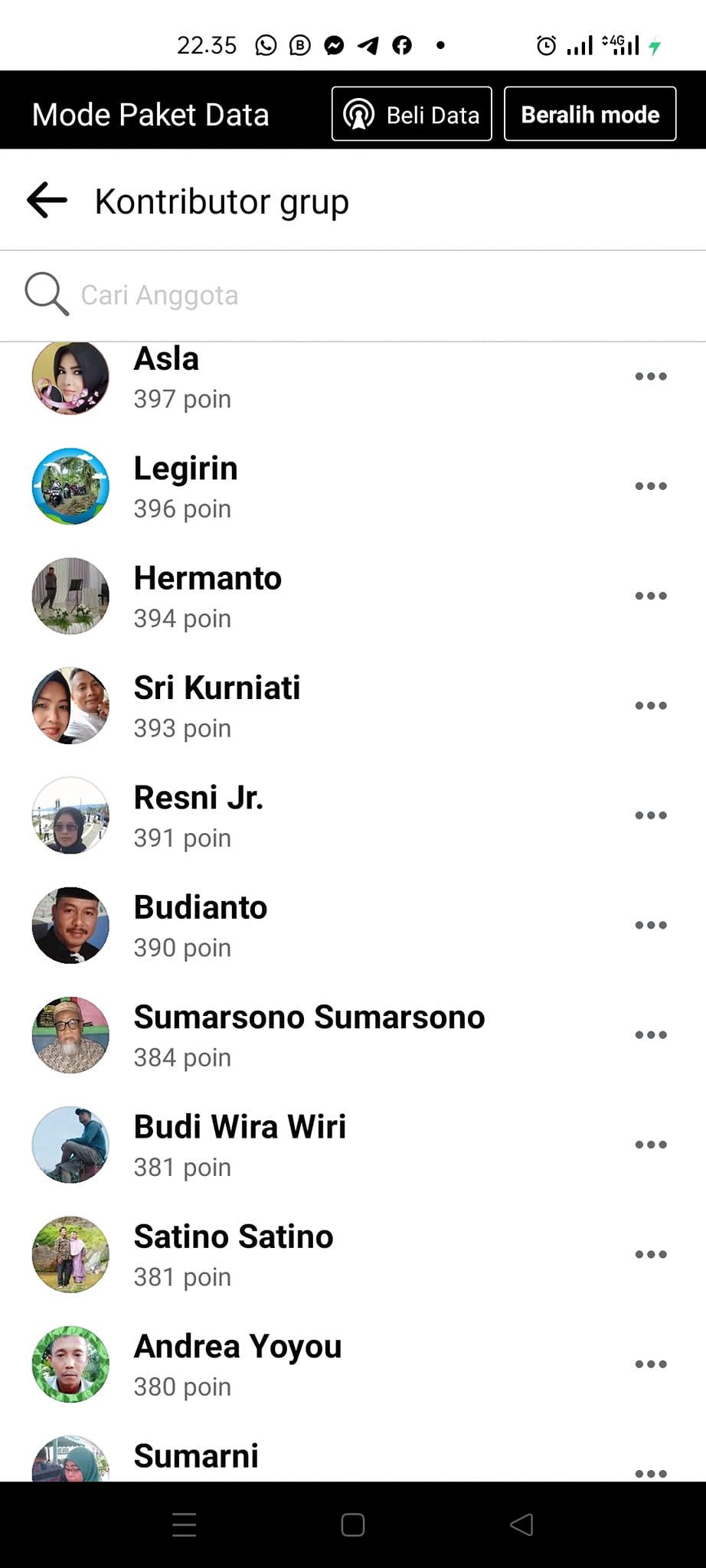The height and width of the screenshot is (1568, 706).
Task: Open more options for Budianto
Action: pyautogui.click(x=651, y=925)
